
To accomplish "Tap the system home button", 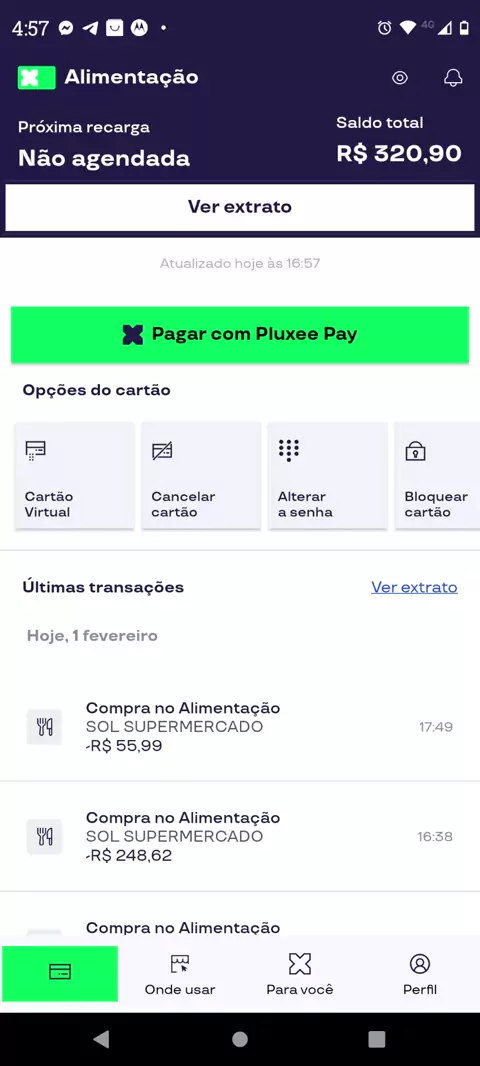I will coord(240,1039).
